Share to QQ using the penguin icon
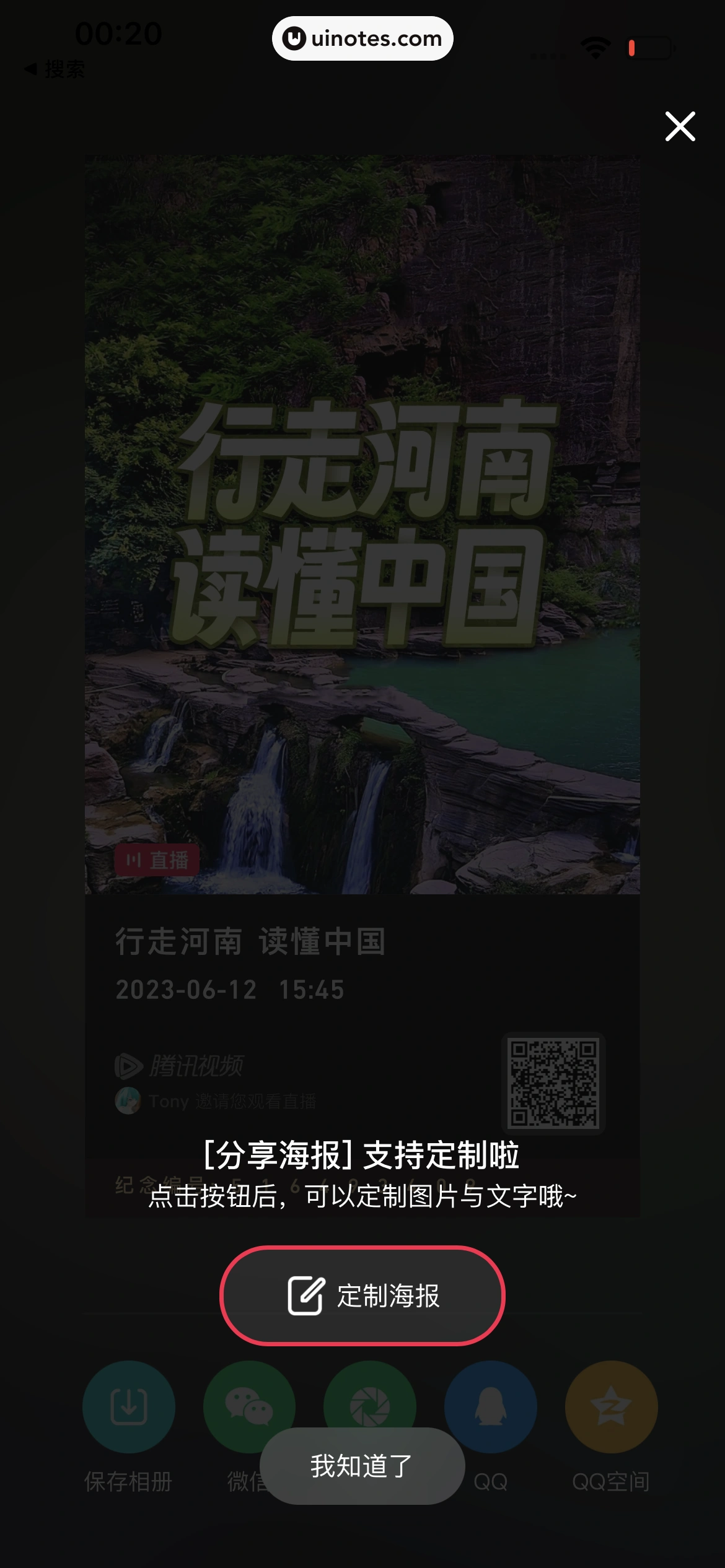Screen dimensions: 725x1568 490,1407
